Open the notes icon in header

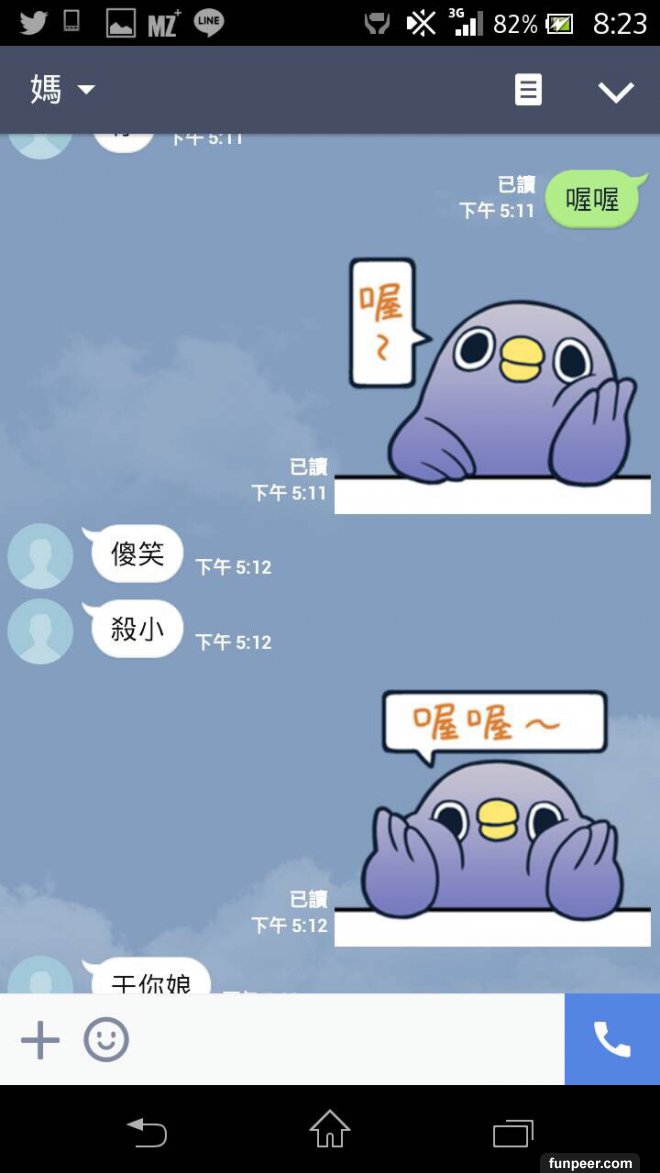tap(528, 91)
